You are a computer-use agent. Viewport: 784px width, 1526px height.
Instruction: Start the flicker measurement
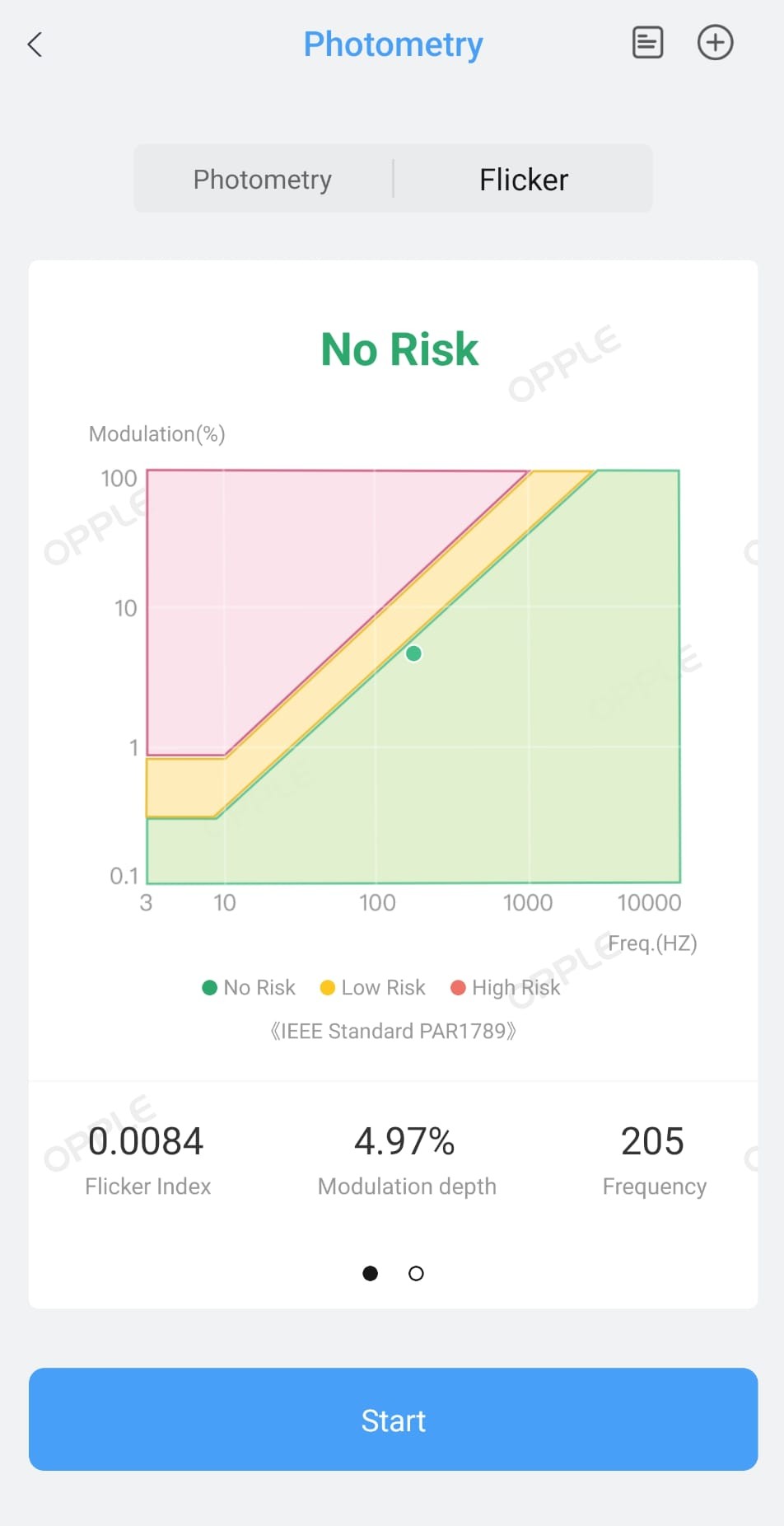393,1419
